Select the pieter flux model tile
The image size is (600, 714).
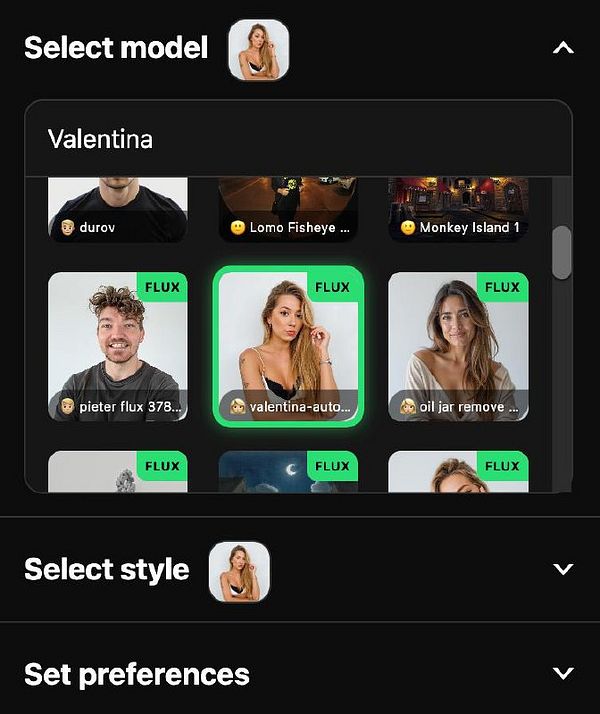click(117, 346)
